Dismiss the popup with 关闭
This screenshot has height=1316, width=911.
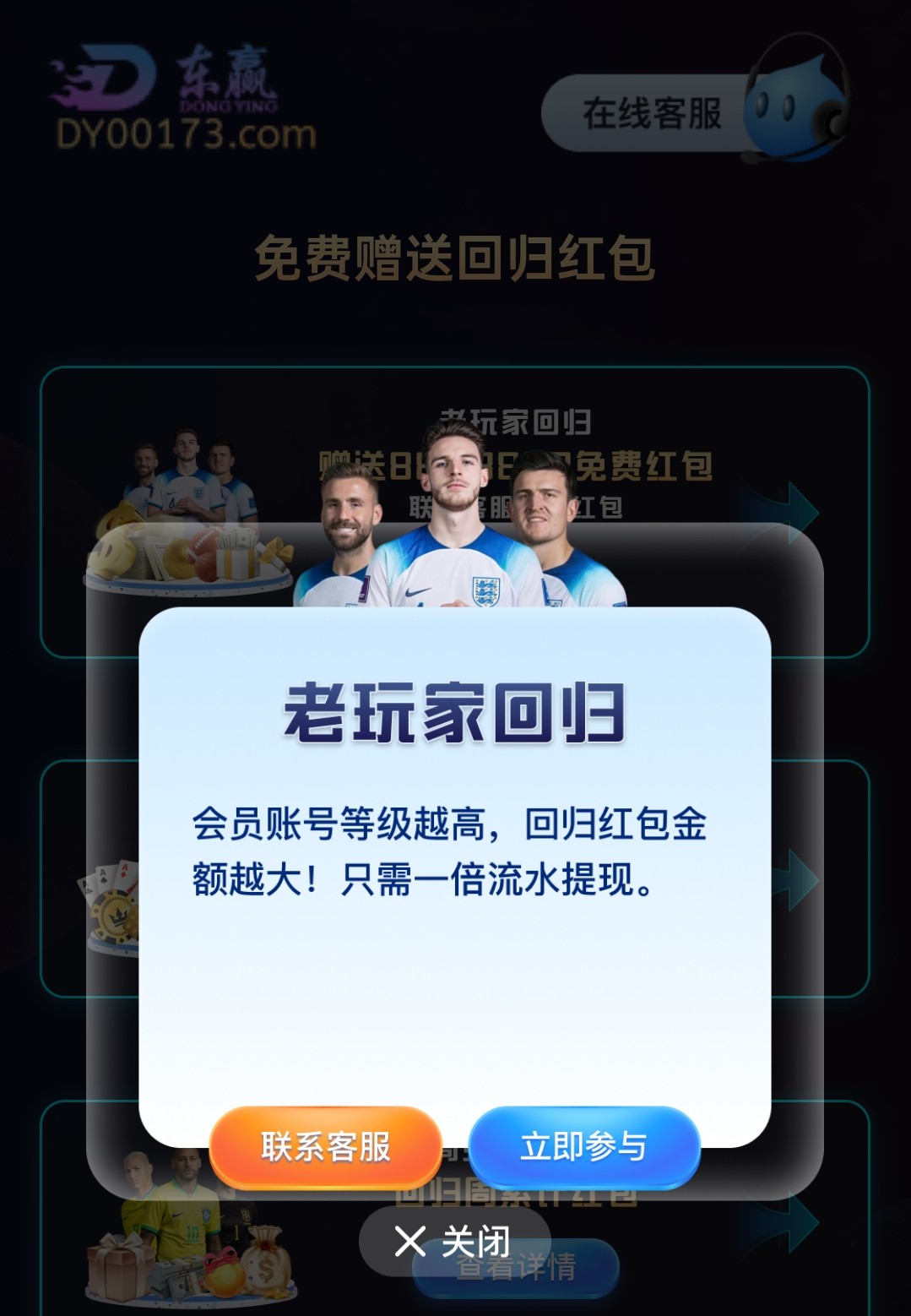pyautogui.click(x=453, y=1242)
